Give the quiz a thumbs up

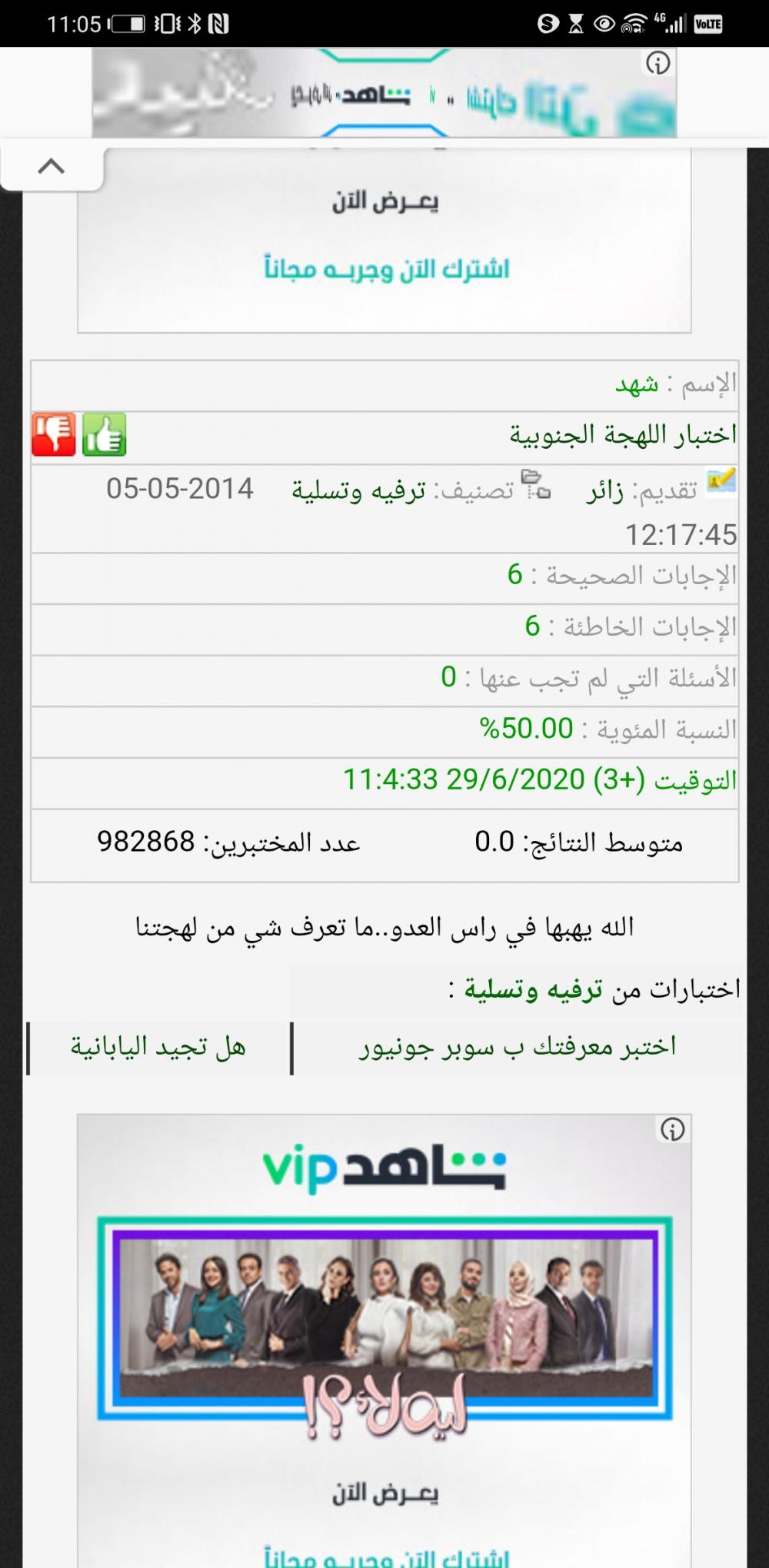(104, 434)
